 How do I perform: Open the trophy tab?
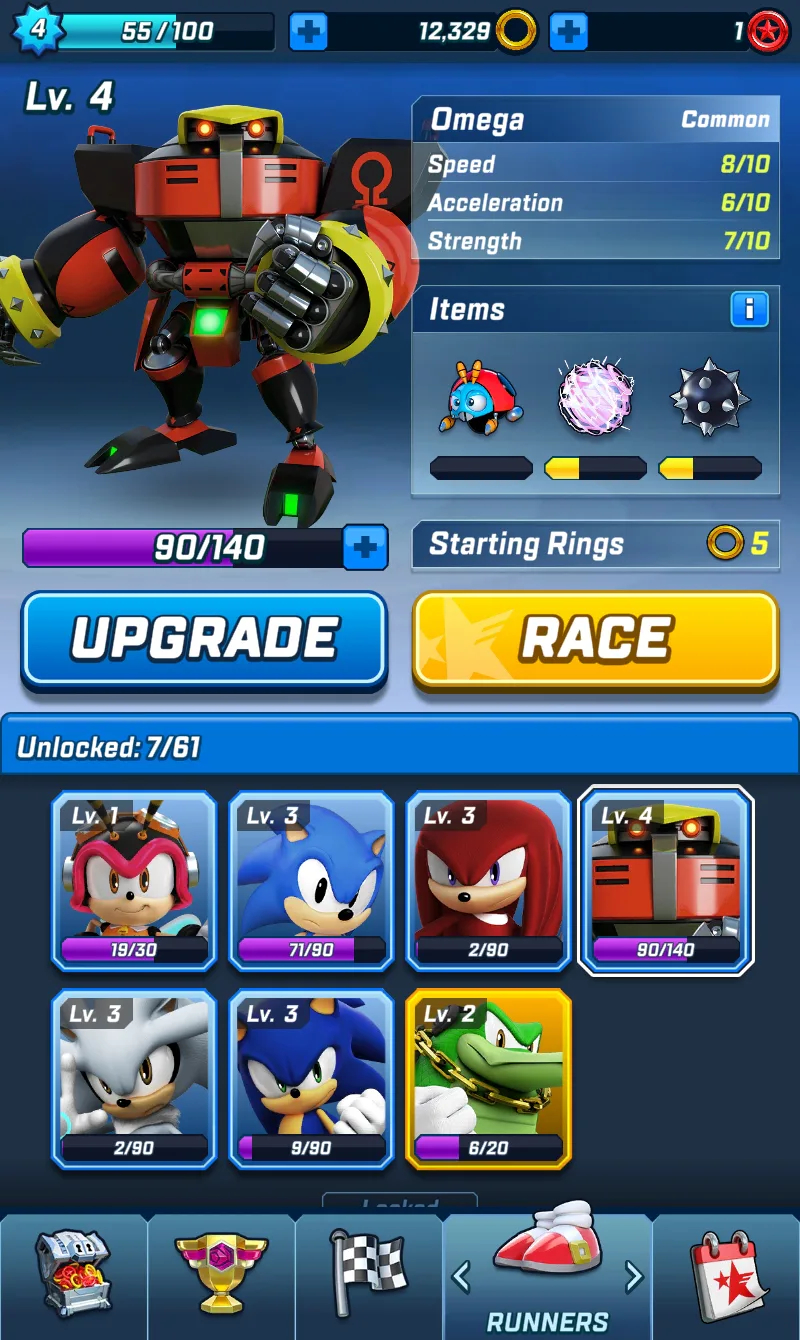(221, 1272)
